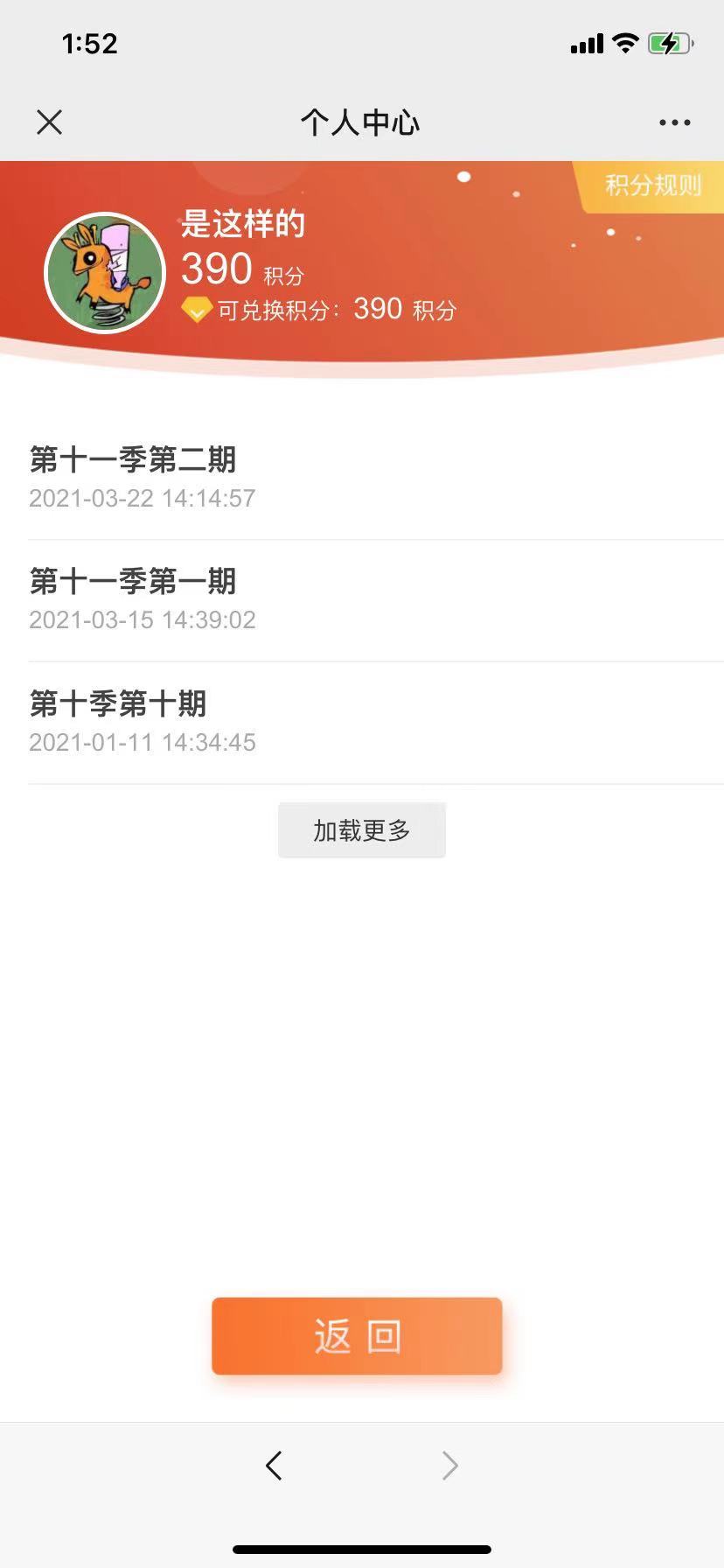Tap the orange 返回 button
This screenshot has width=724, height=1568.
click(357, 1336)
